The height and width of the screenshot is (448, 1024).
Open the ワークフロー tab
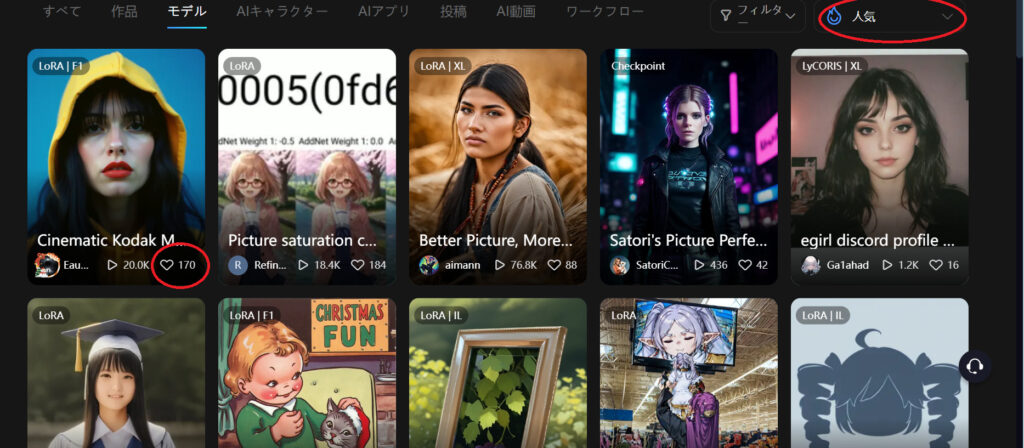point(604,12)
